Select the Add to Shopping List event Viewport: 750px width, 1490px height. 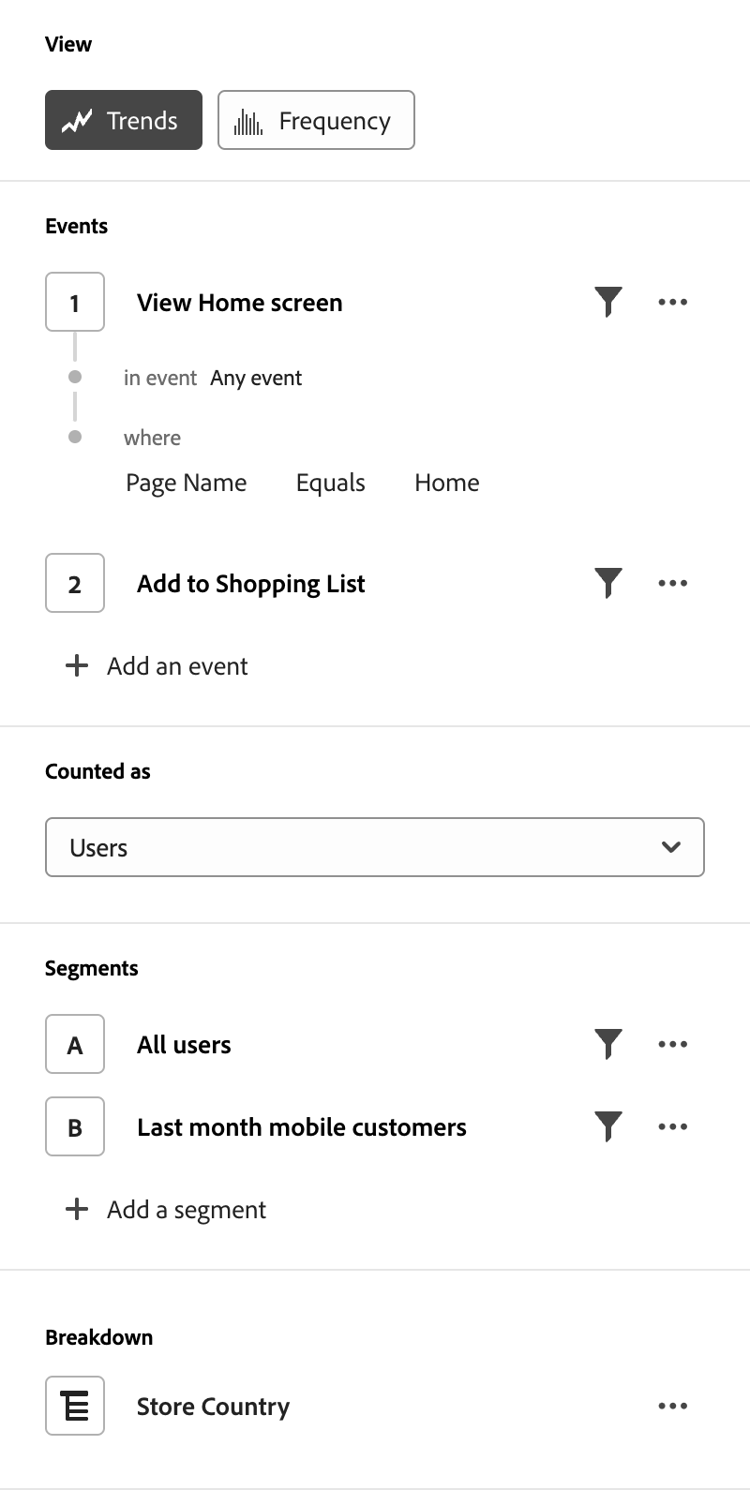[x=251, y=584]
